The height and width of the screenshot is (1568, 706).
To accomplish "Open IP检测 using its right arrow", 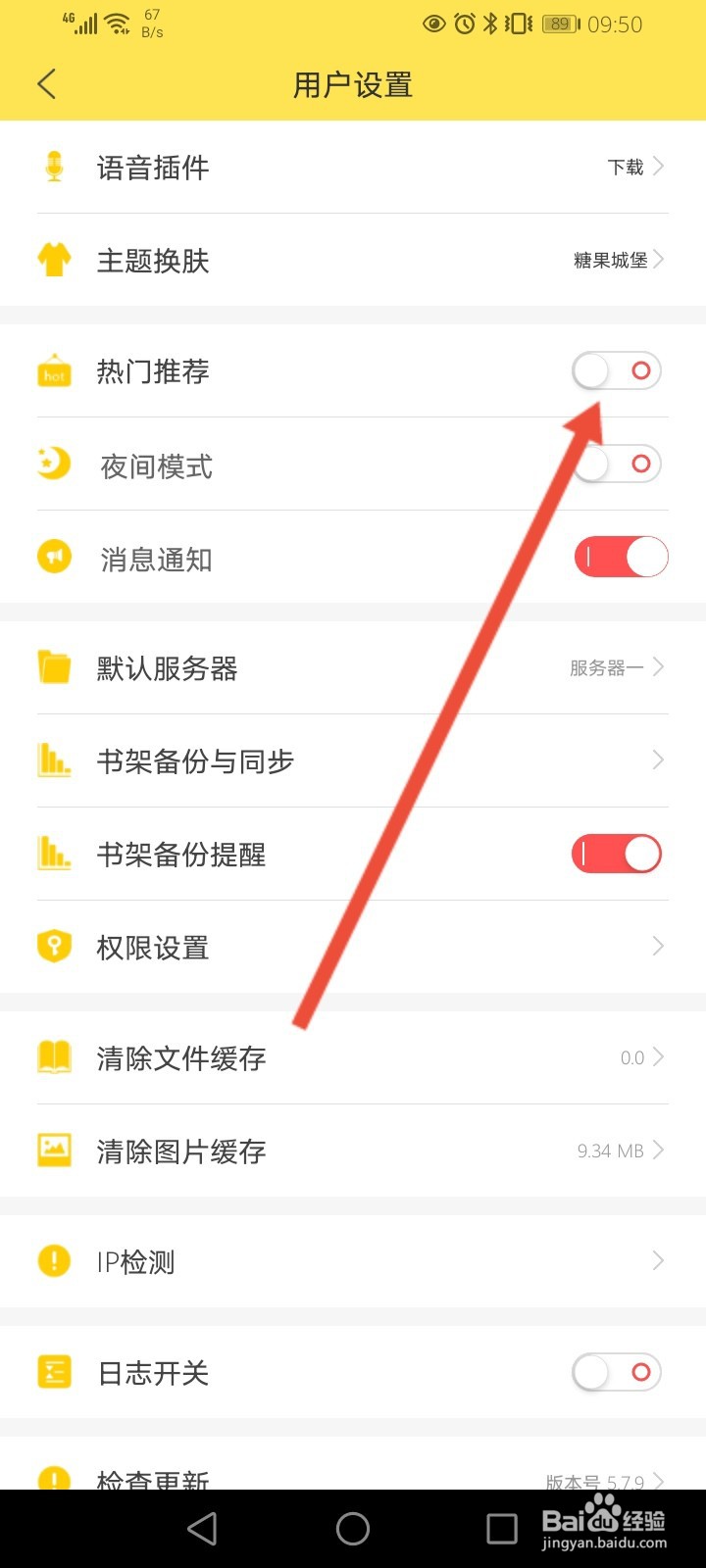I will pos(656,1261).
